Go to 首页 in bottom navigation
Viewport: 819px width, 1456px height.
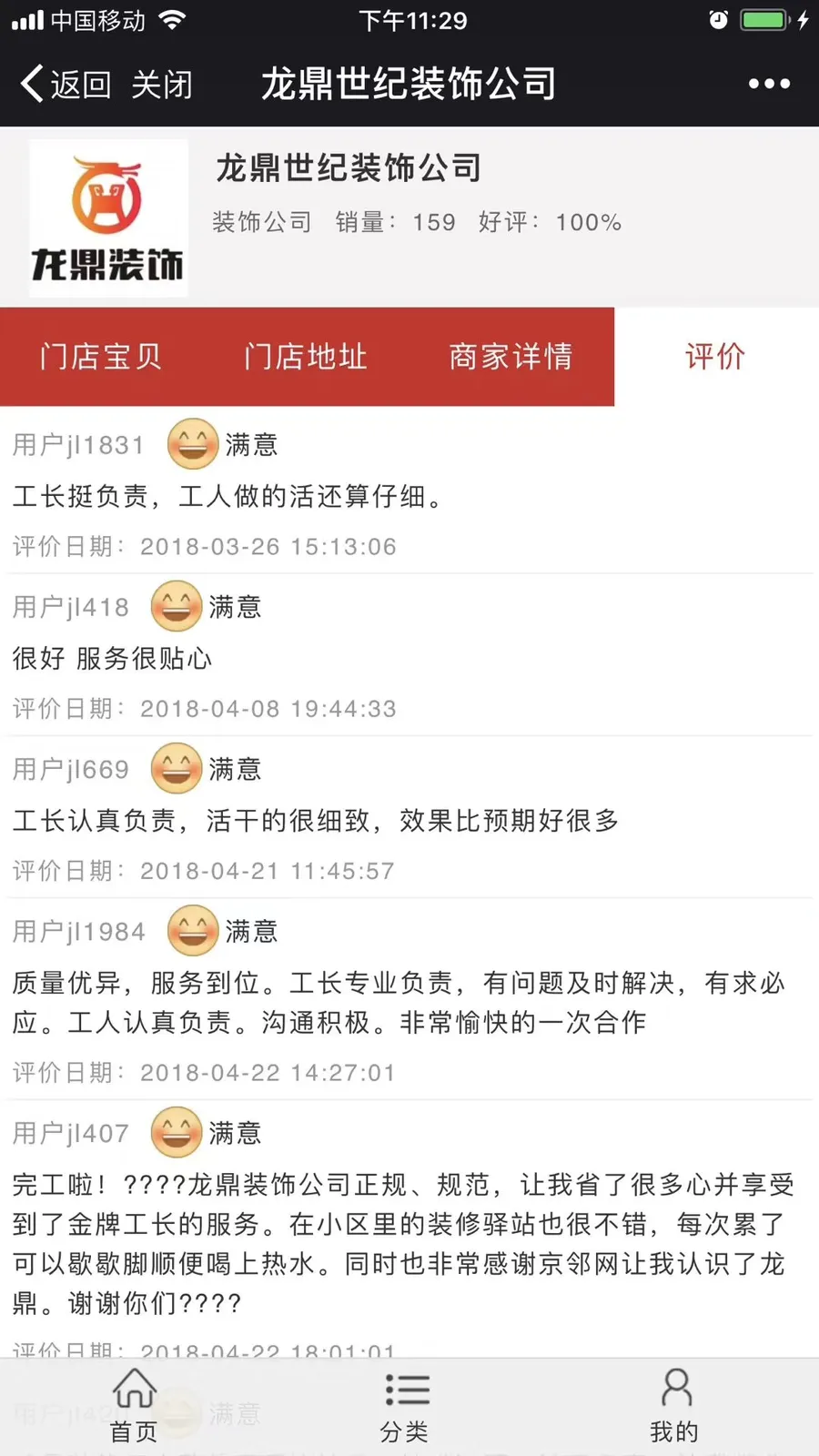[135, 1406]
